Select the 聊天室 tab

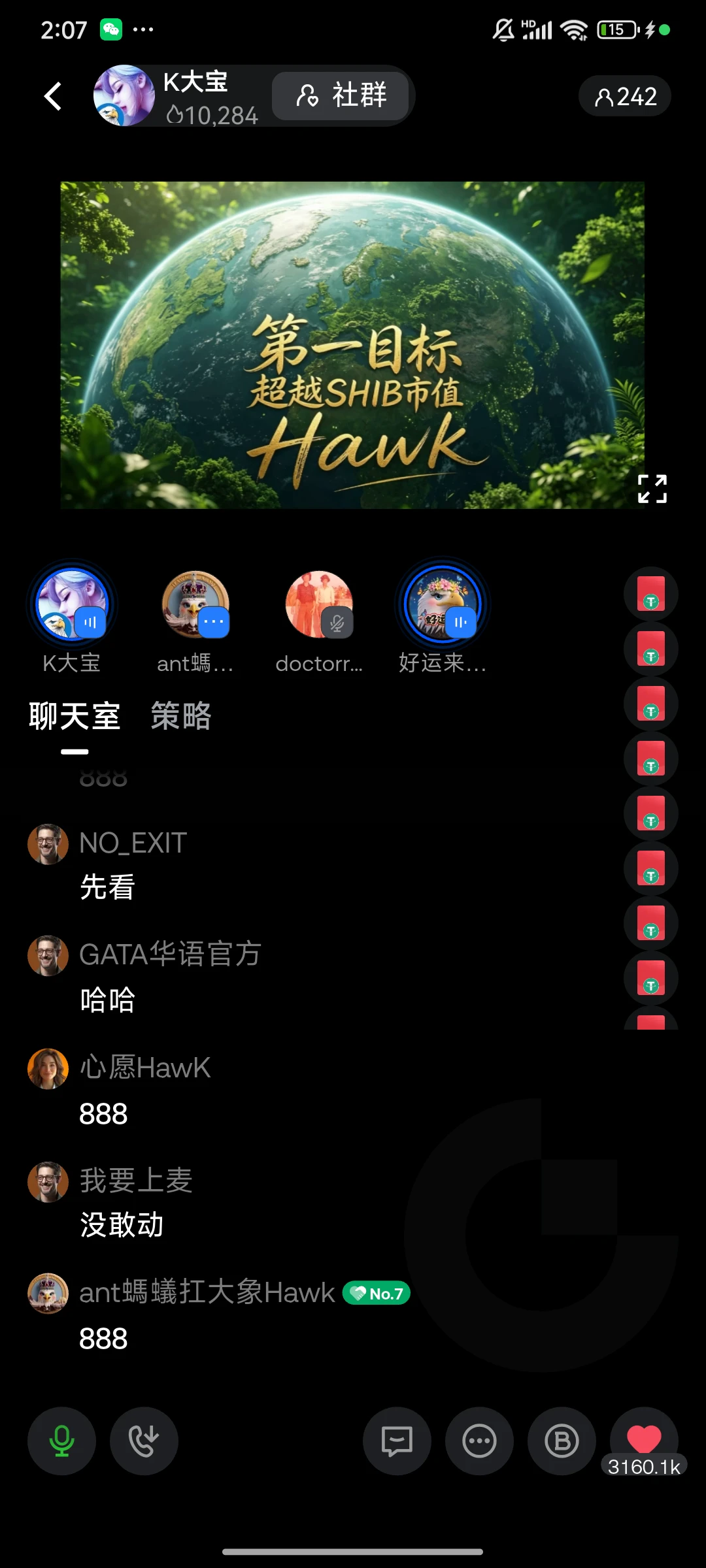[x=75, y=716]
